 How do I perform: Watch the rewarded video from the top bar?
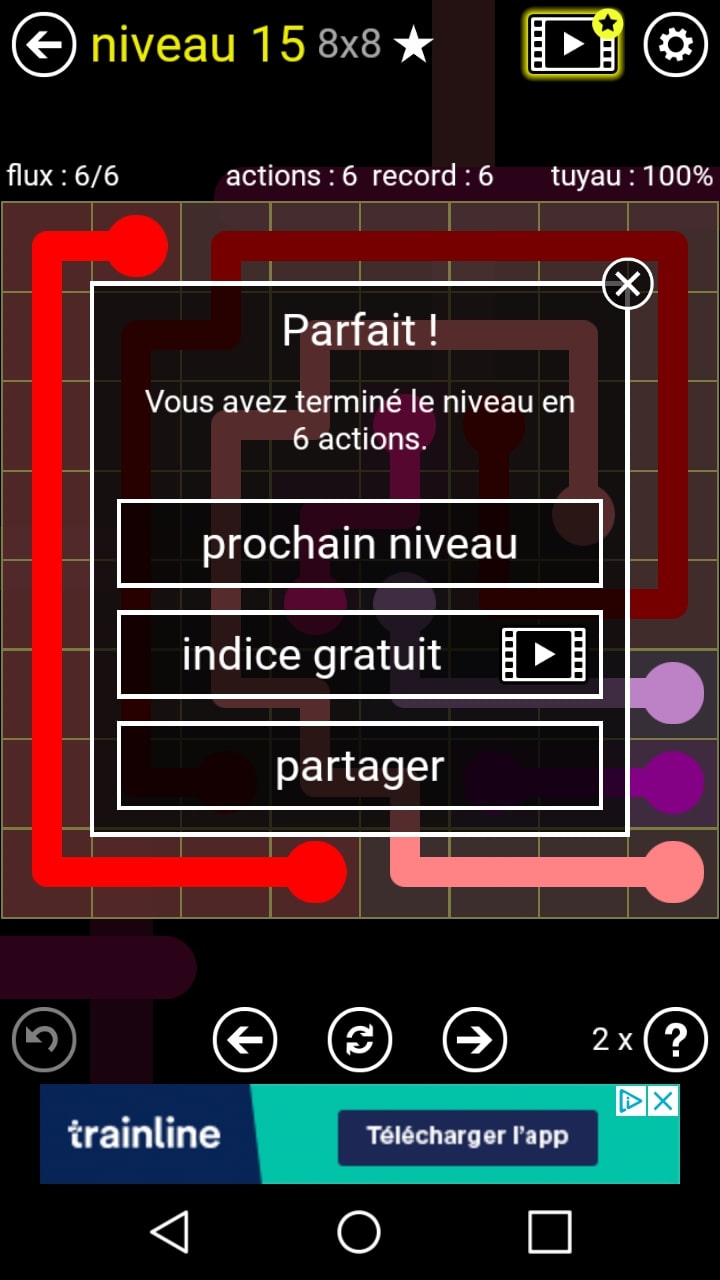click(572, 45)
